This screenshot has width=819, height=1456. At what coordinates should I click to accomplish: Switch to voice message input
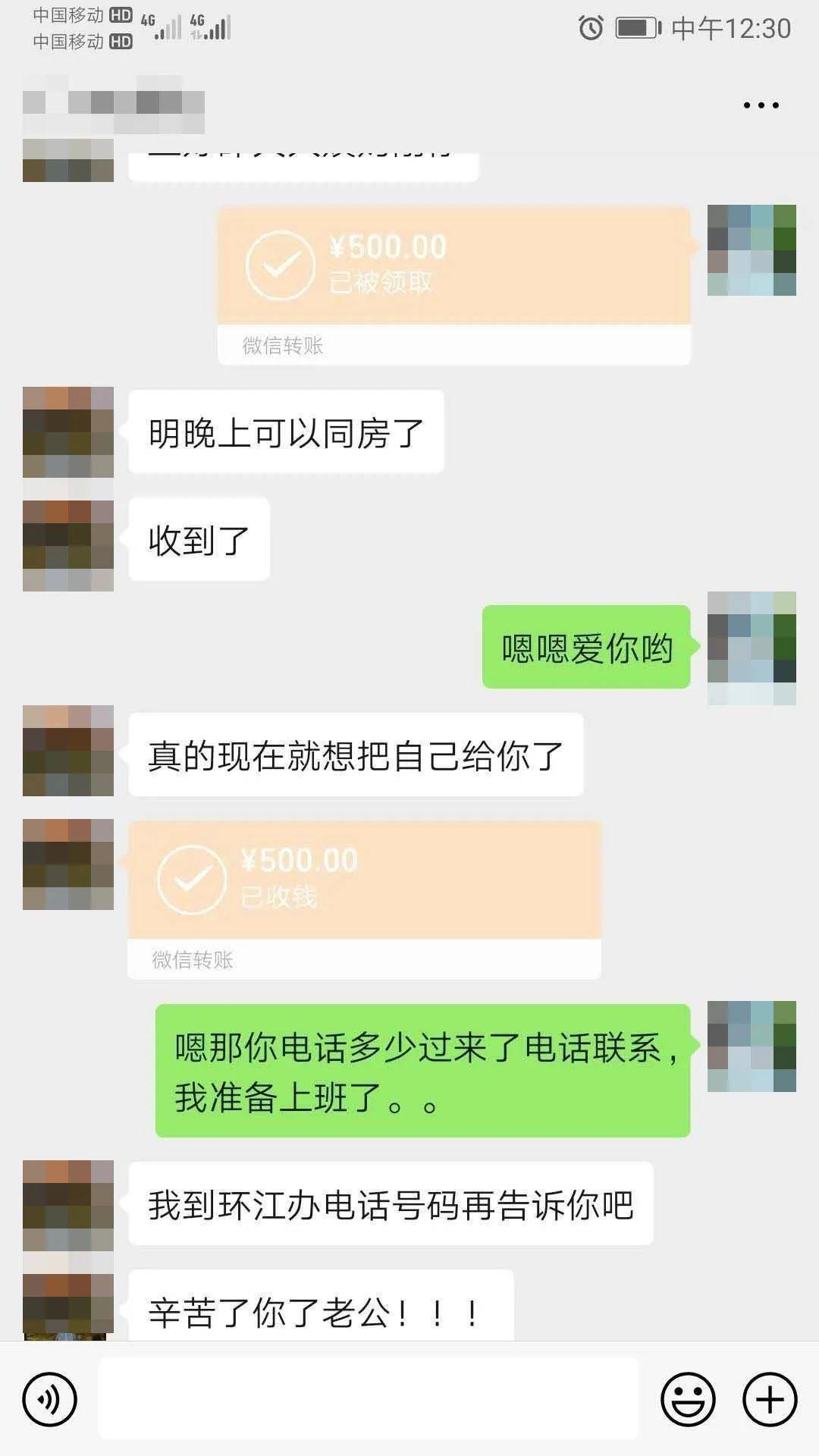[x=50, y=1399]
